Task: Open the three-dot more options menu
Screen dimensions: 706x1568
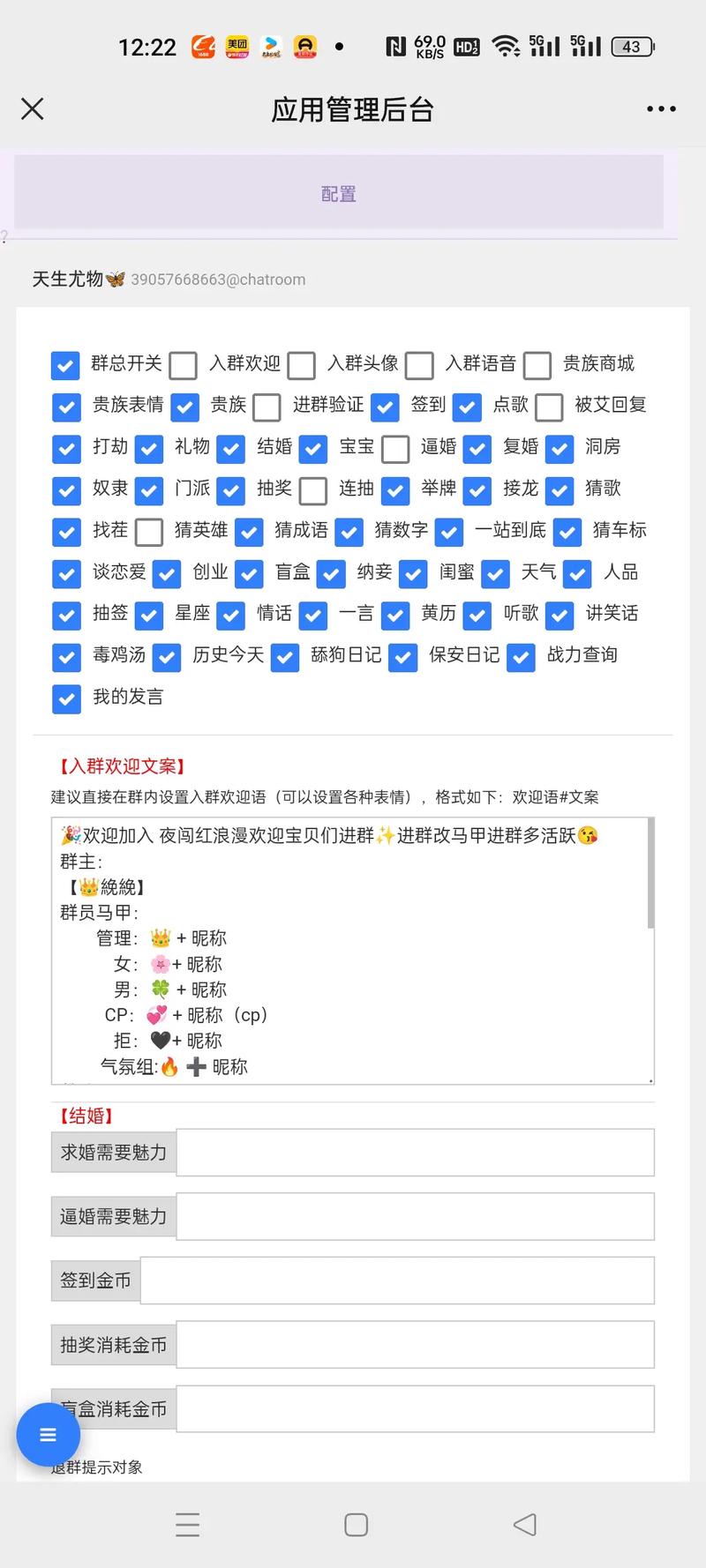Action: (658, 108)
